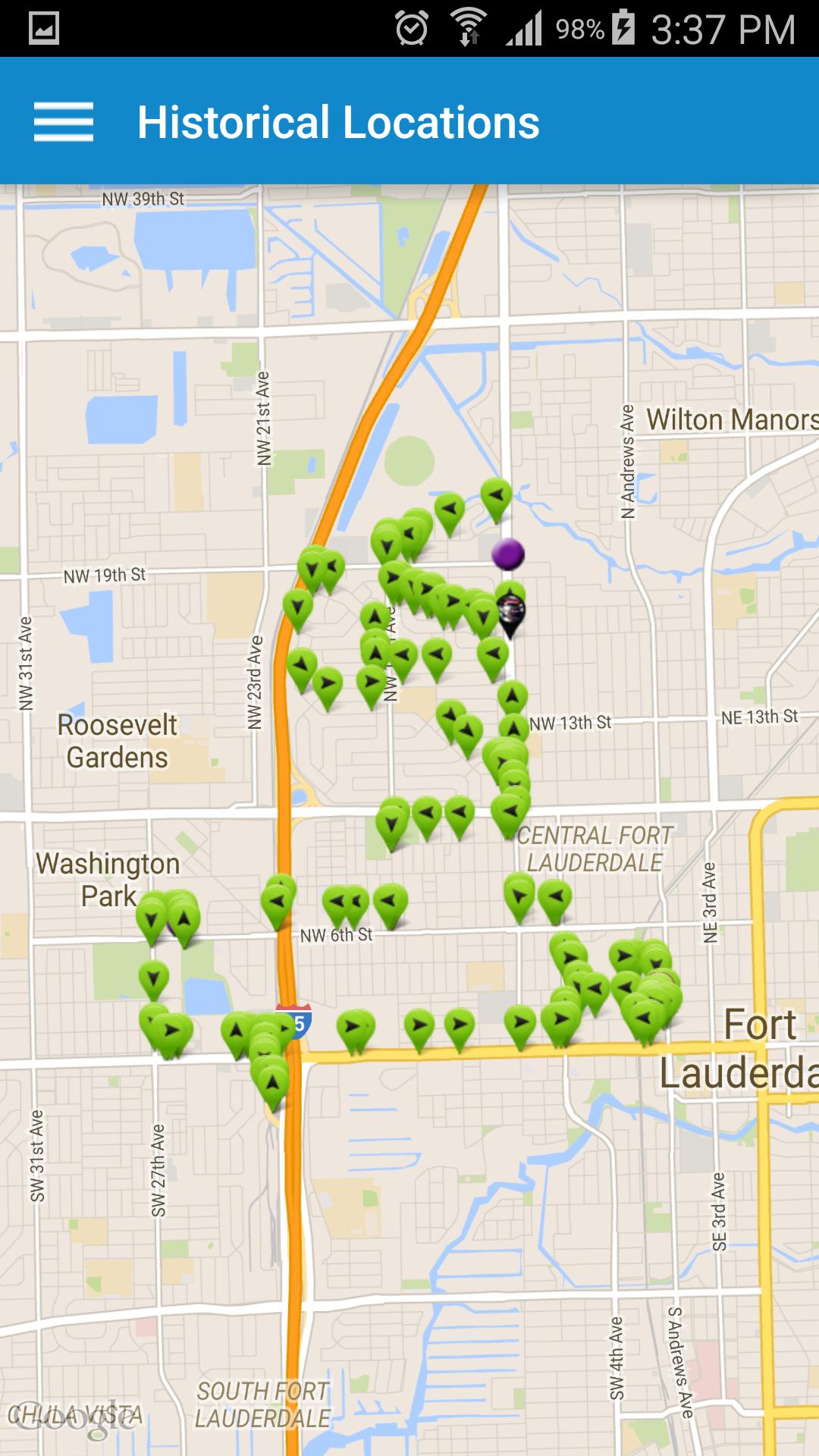Image resolution: width=819 pixels, height=1456 pixels.
Task: Select the purple dot marker on the map
Action: tap(507, 554)
